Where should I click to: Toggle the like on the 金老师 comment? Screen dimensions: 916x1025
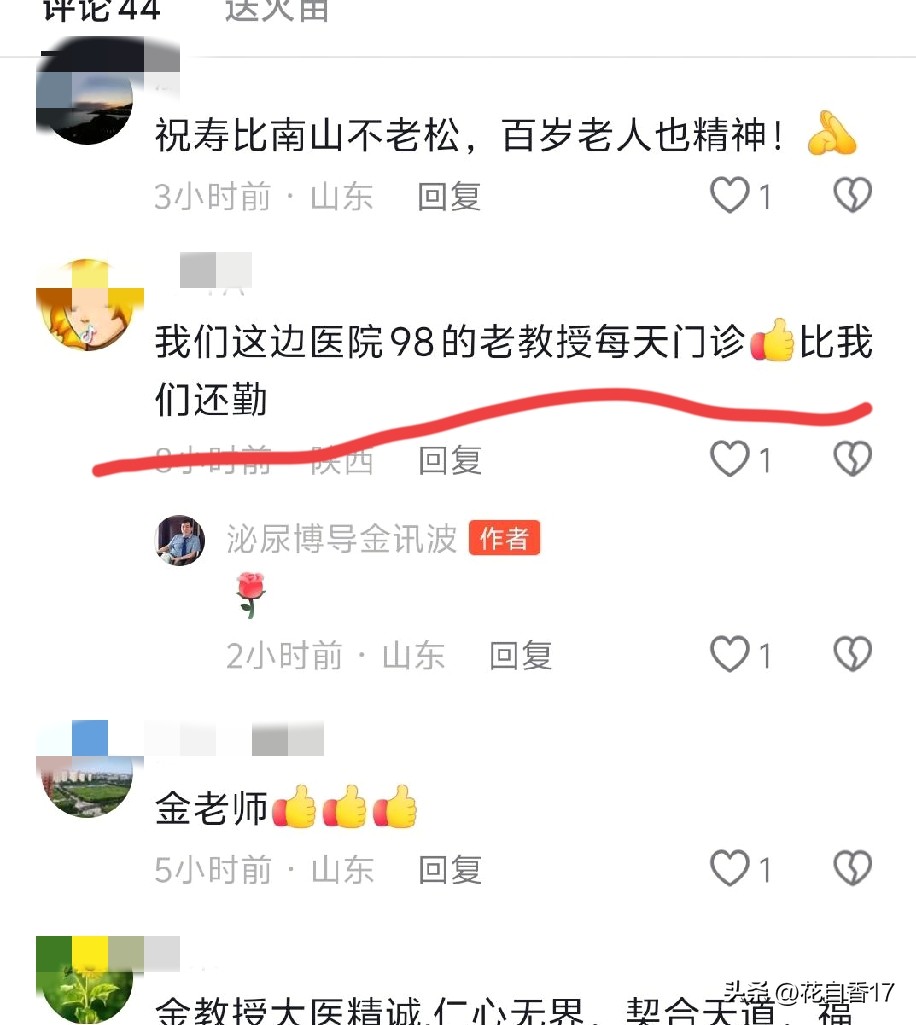point(729,868)
